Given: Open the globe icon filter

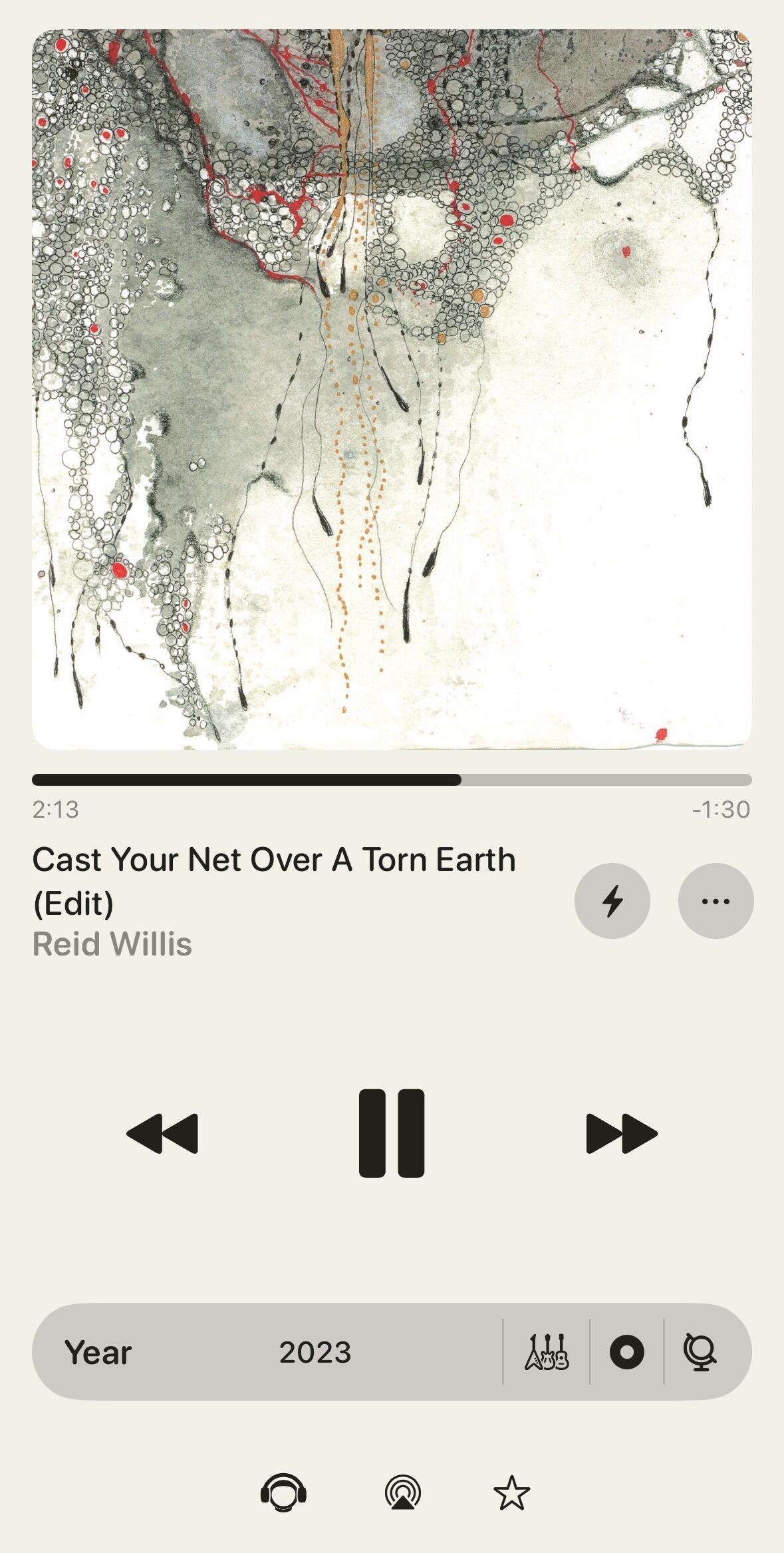Looking at the screenshot, I should click(x=700, y=1351).
